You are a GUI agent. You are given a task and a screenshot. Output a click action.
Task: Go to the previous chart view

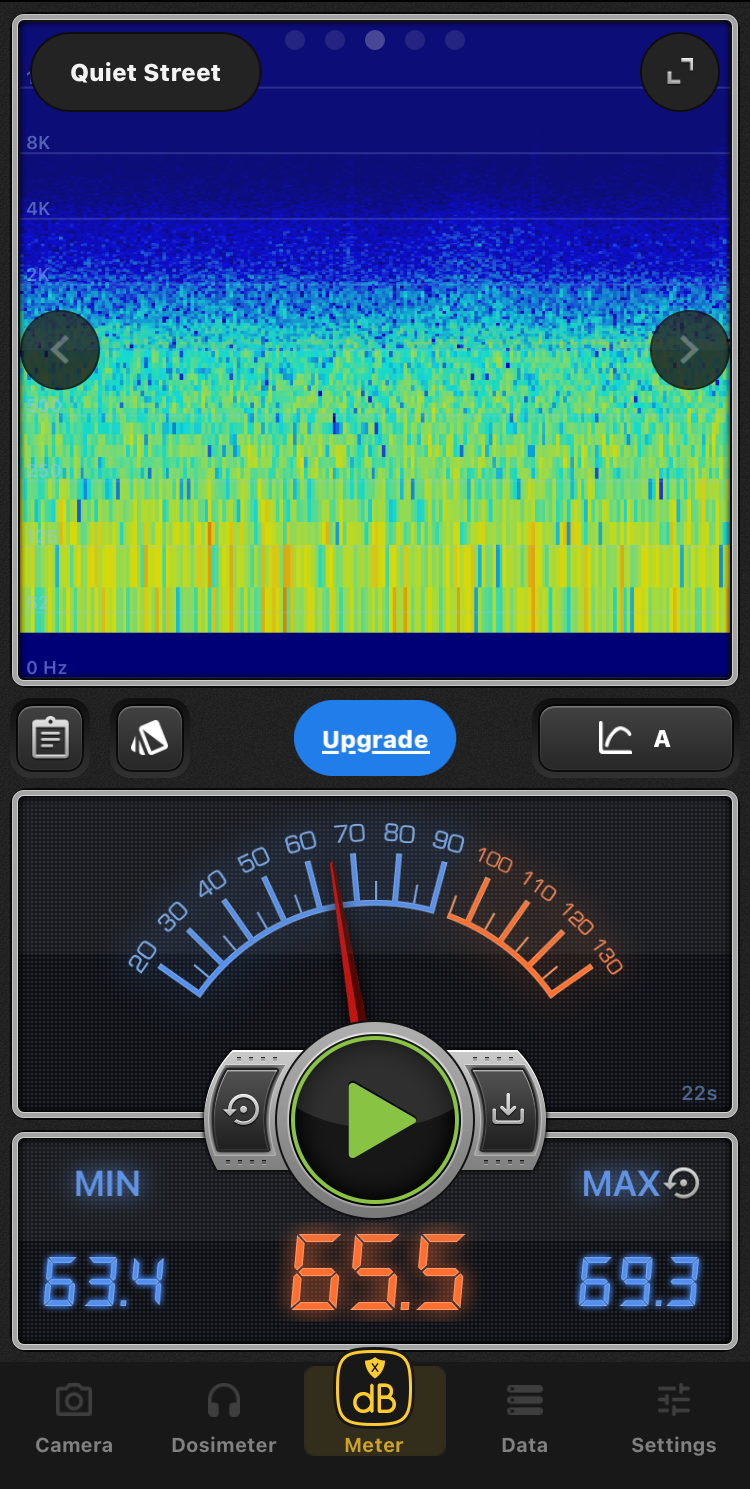coord(60,350)
